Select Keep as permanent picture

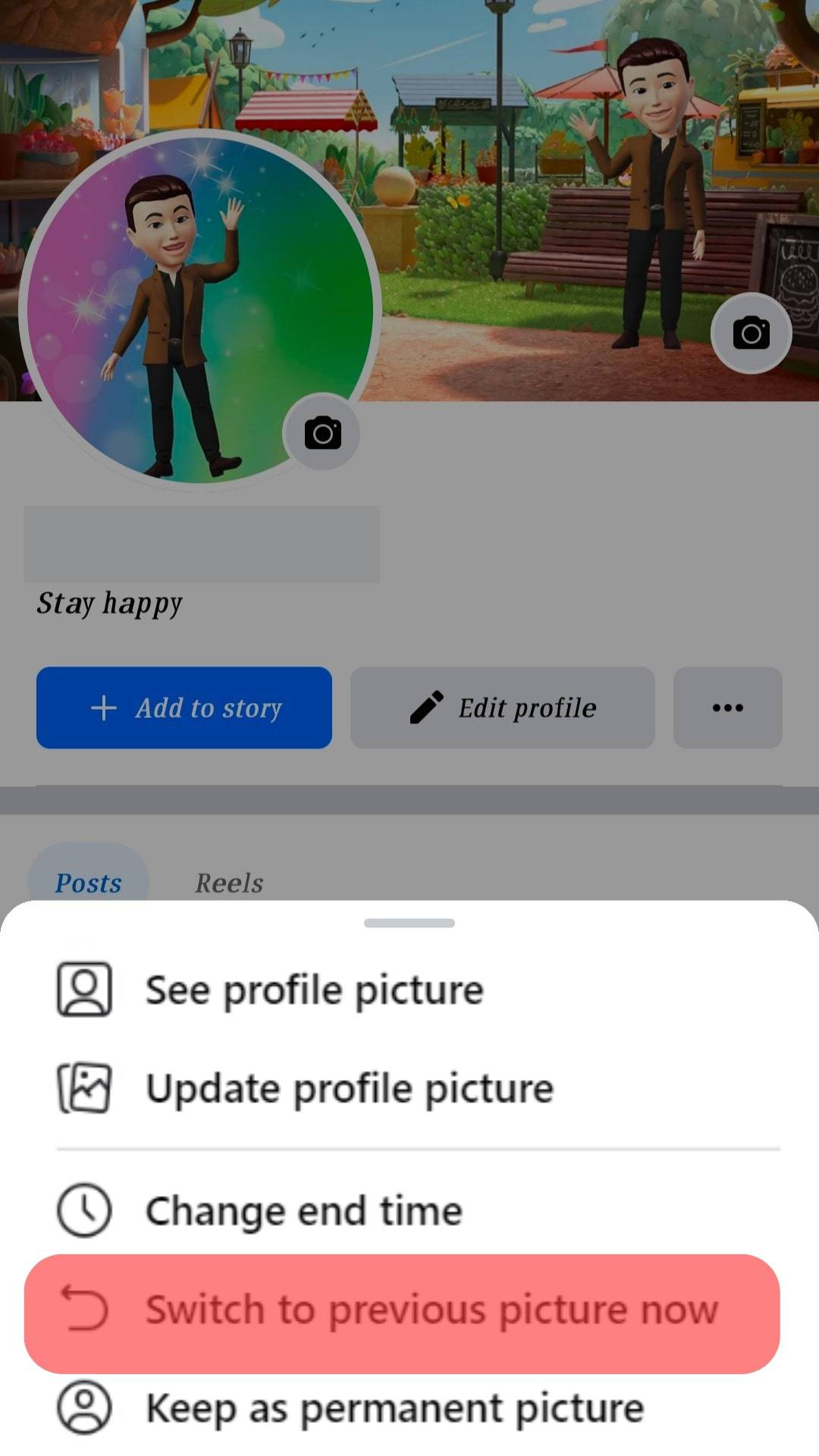click(394, 1409)
